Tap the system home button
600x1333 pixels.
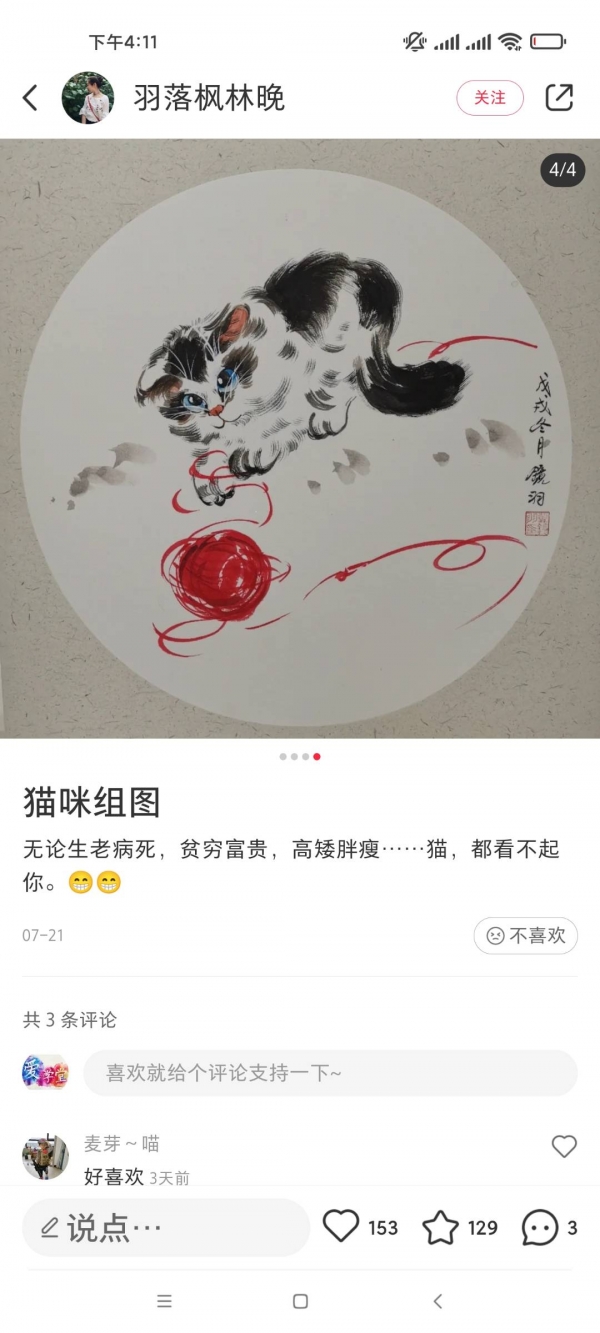click(300, 1301)
